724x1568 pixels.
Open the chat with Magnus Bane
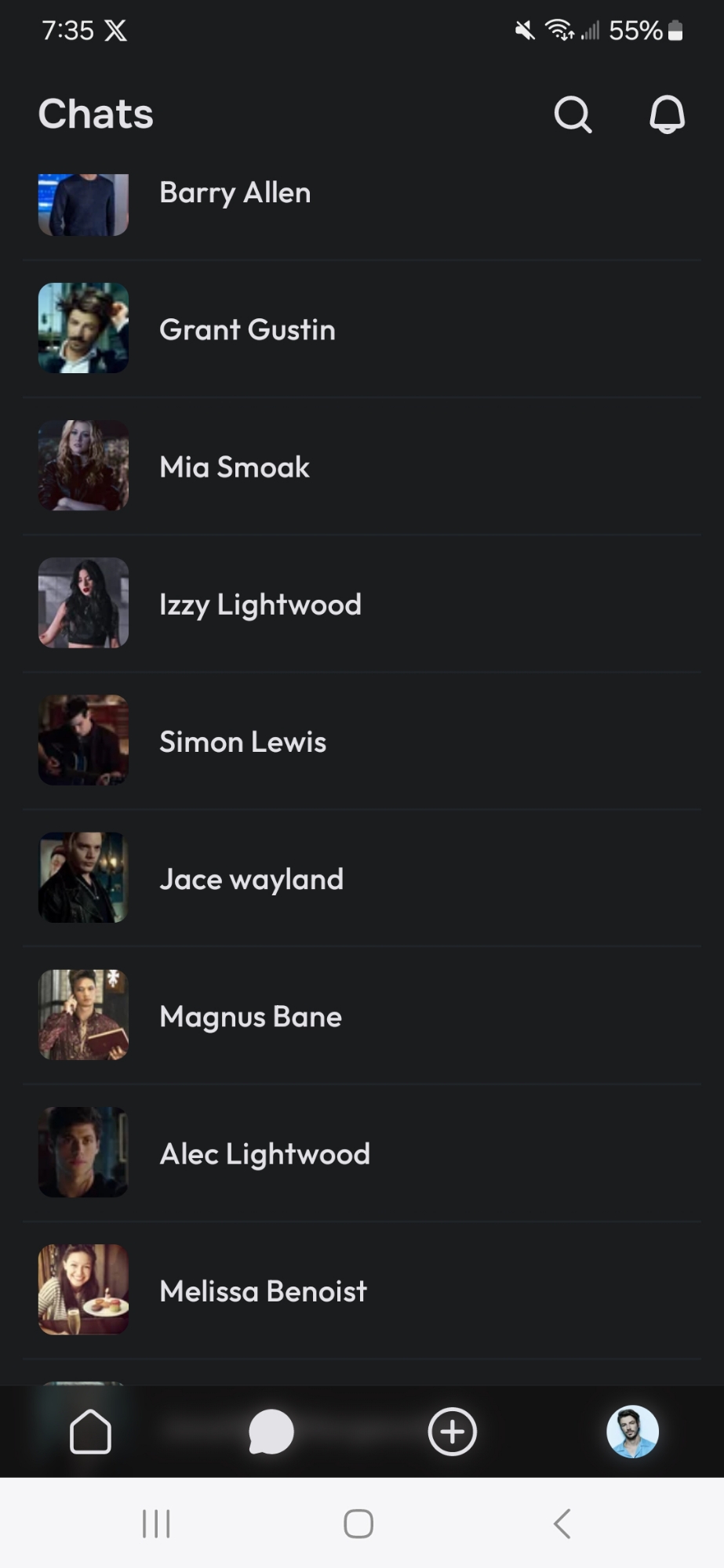pyautogui.click(x=250, y=1017)
